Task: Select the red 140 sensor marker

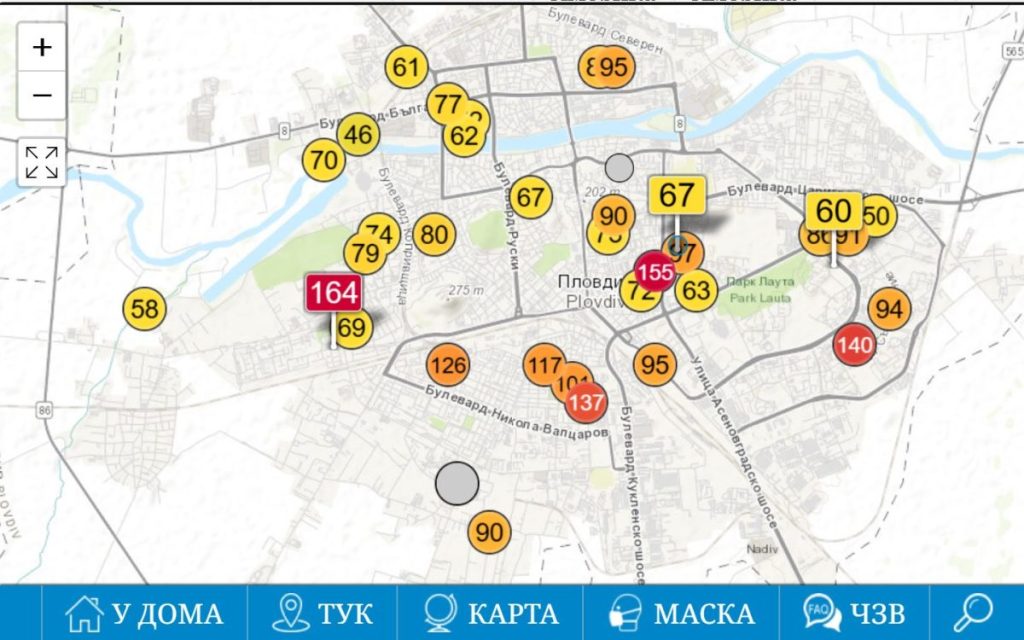Action: click(855, 345)
